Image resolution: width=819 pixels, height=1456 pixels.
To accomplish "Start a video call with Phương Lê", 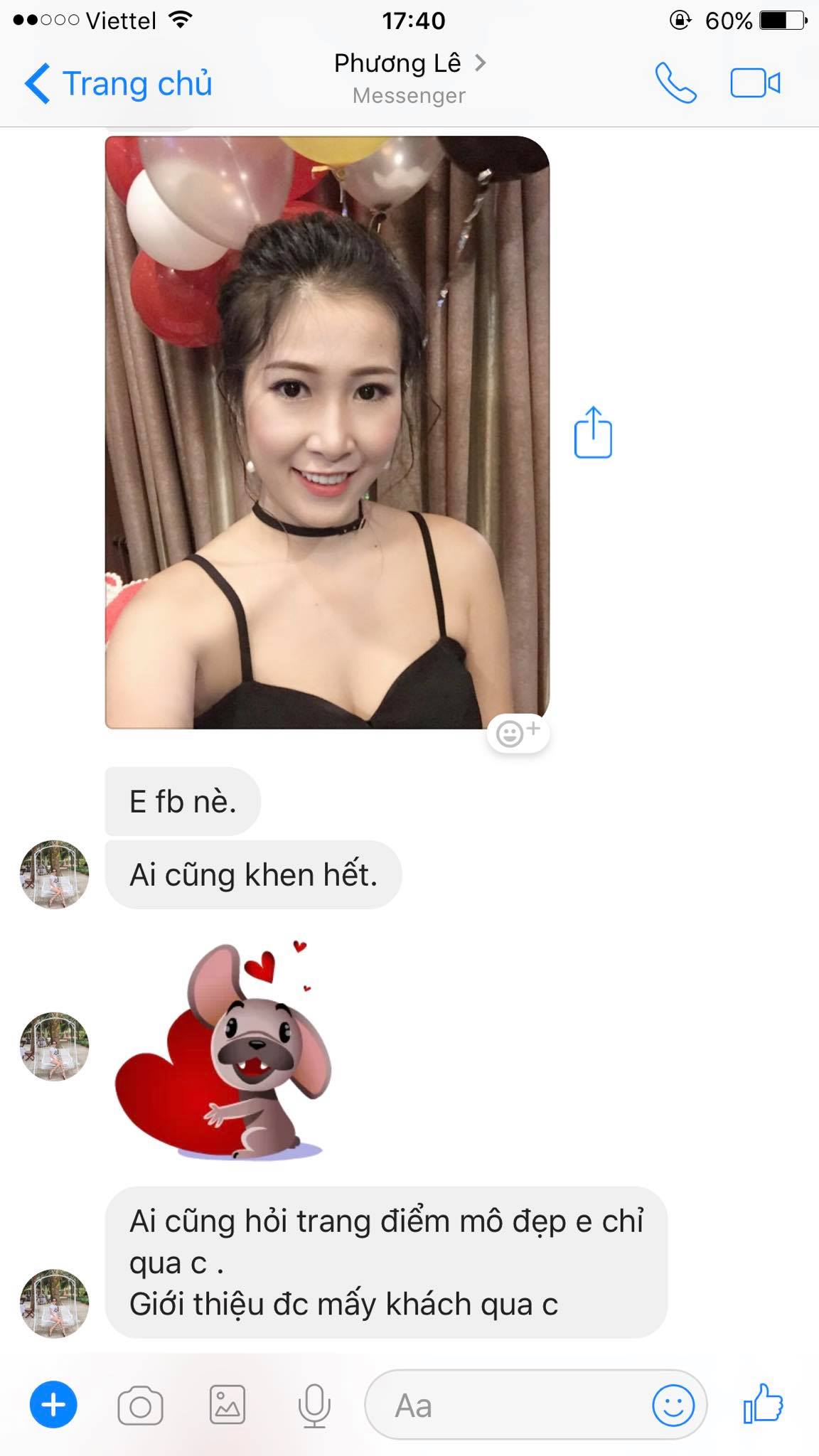I will tap(755, 83).
